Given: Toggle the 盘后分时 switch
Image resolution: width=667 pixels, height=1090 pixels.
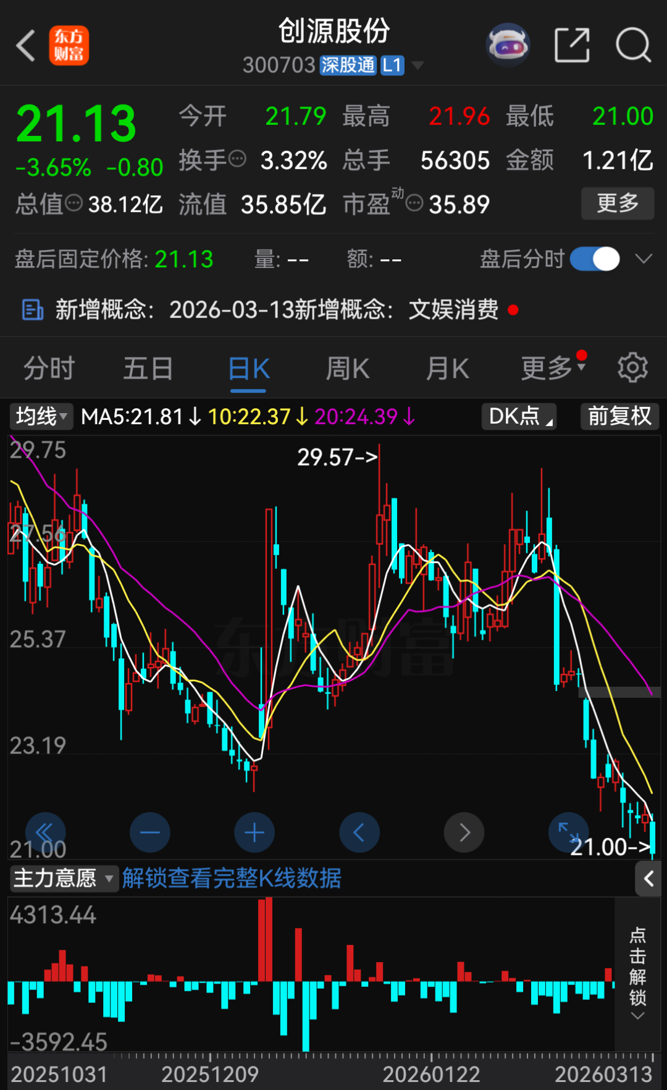Looking at the screenshot, I should click(x=595, y=260).
